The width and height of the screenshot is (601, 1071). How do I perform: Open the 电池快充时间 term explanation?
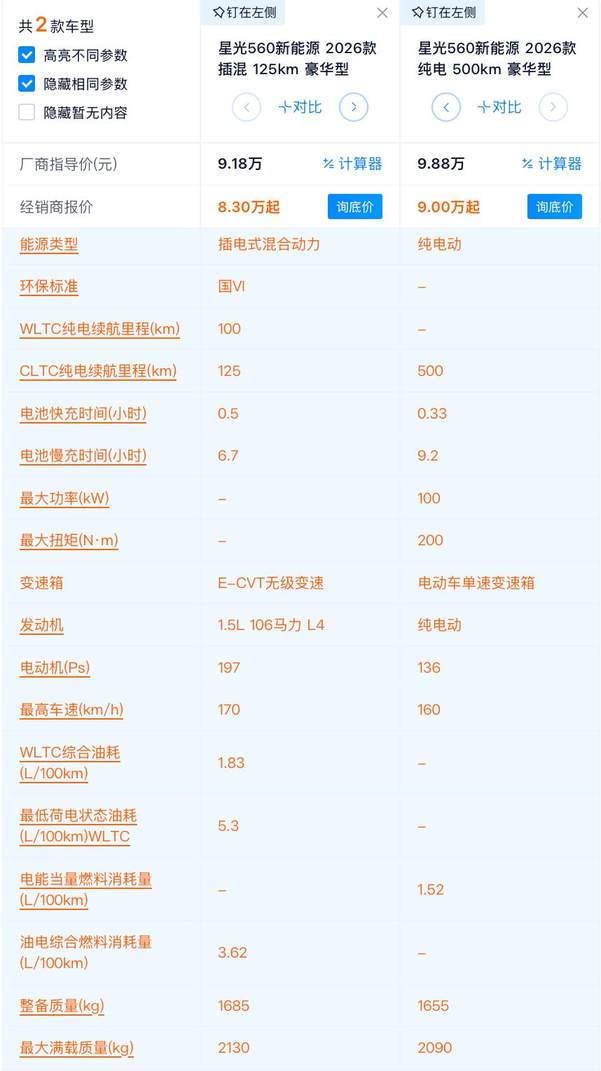coord(83,413)
